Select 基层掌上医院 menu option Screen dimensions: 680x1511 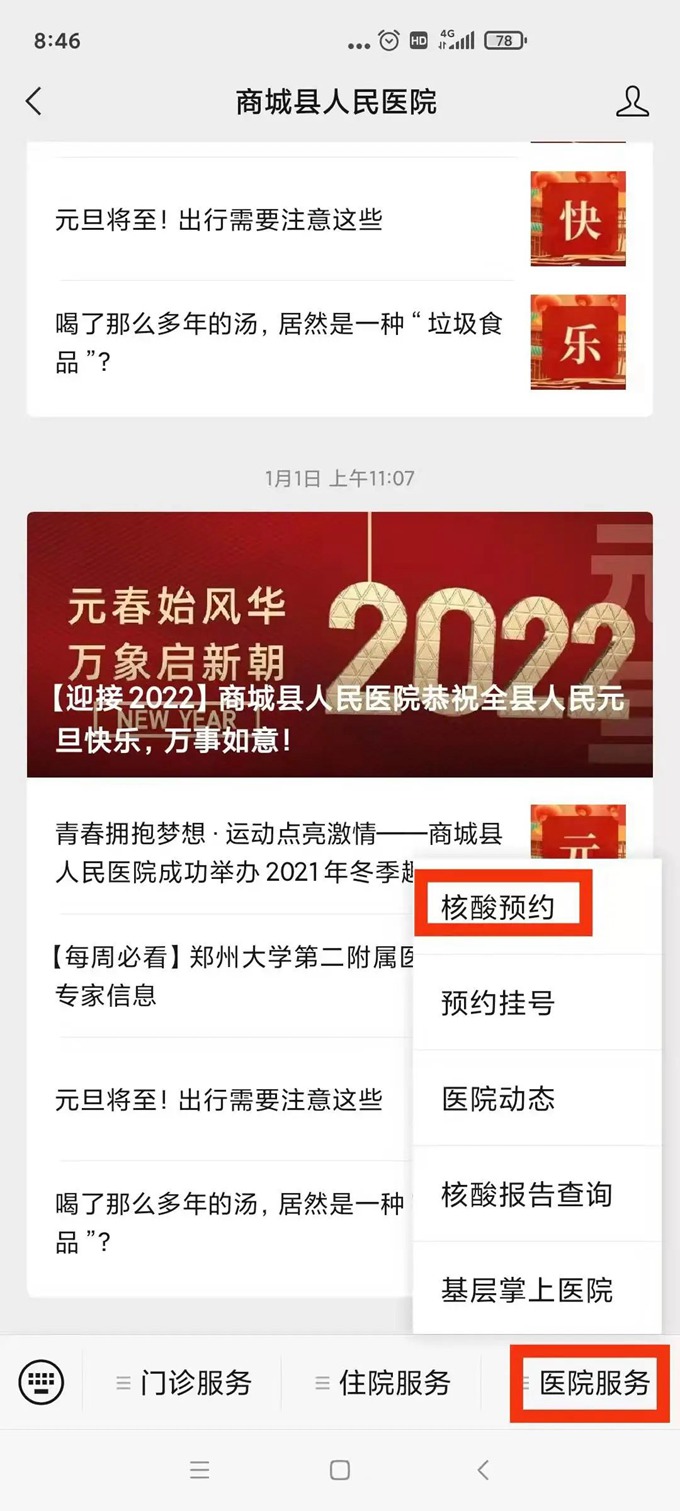tap(526, 1290)
